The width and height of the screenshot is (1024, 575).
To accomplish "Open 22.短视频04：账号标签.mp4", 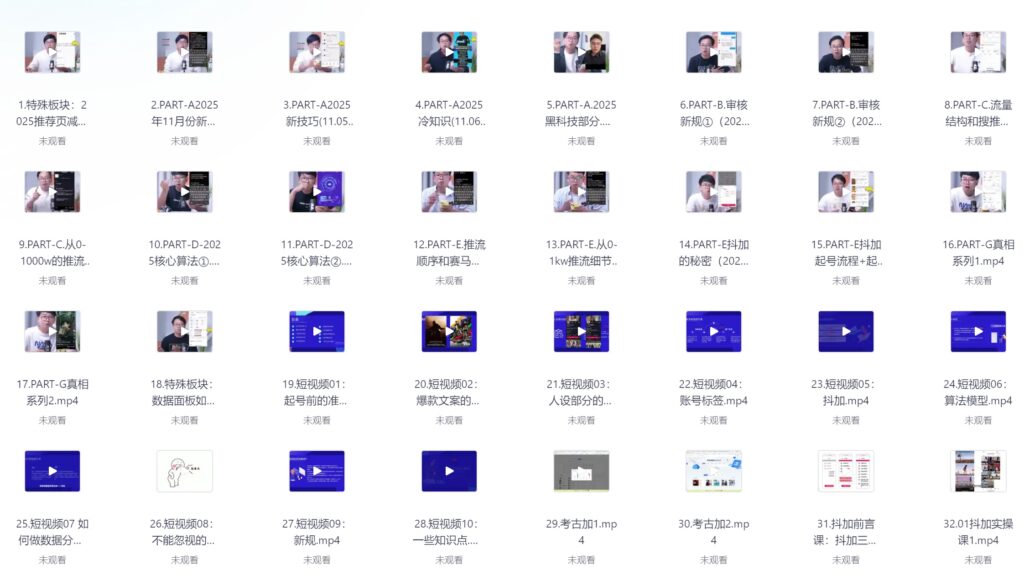I will [x=713, y=331].
